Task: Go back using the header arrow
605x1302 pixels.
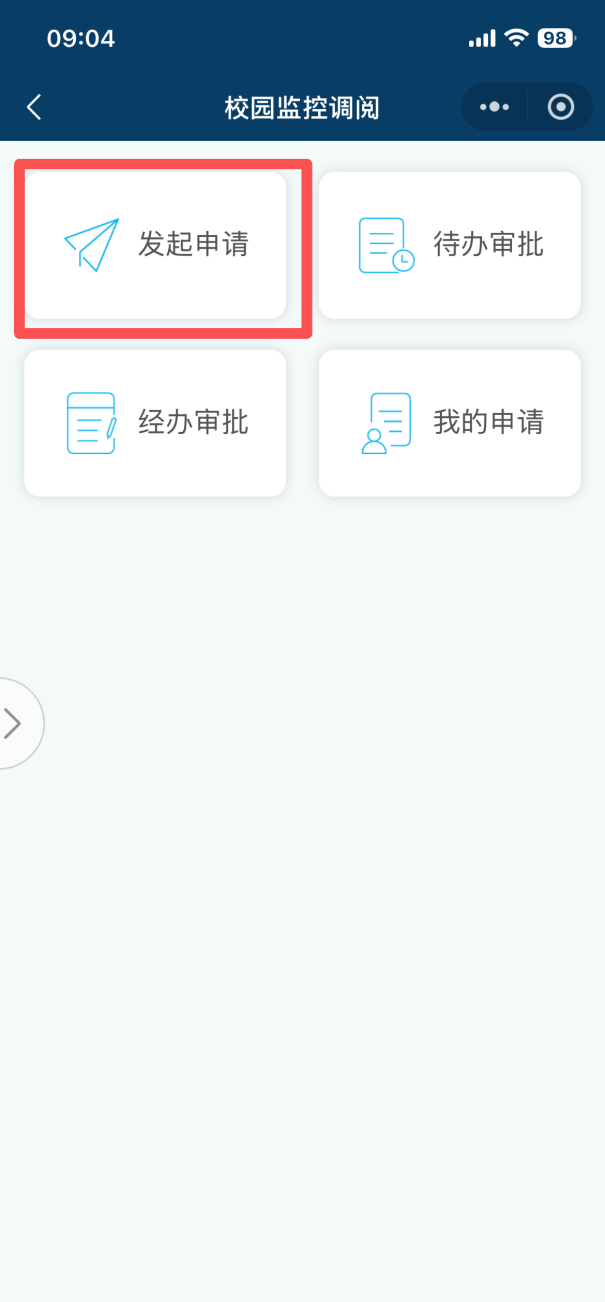Action: (34, 107)
